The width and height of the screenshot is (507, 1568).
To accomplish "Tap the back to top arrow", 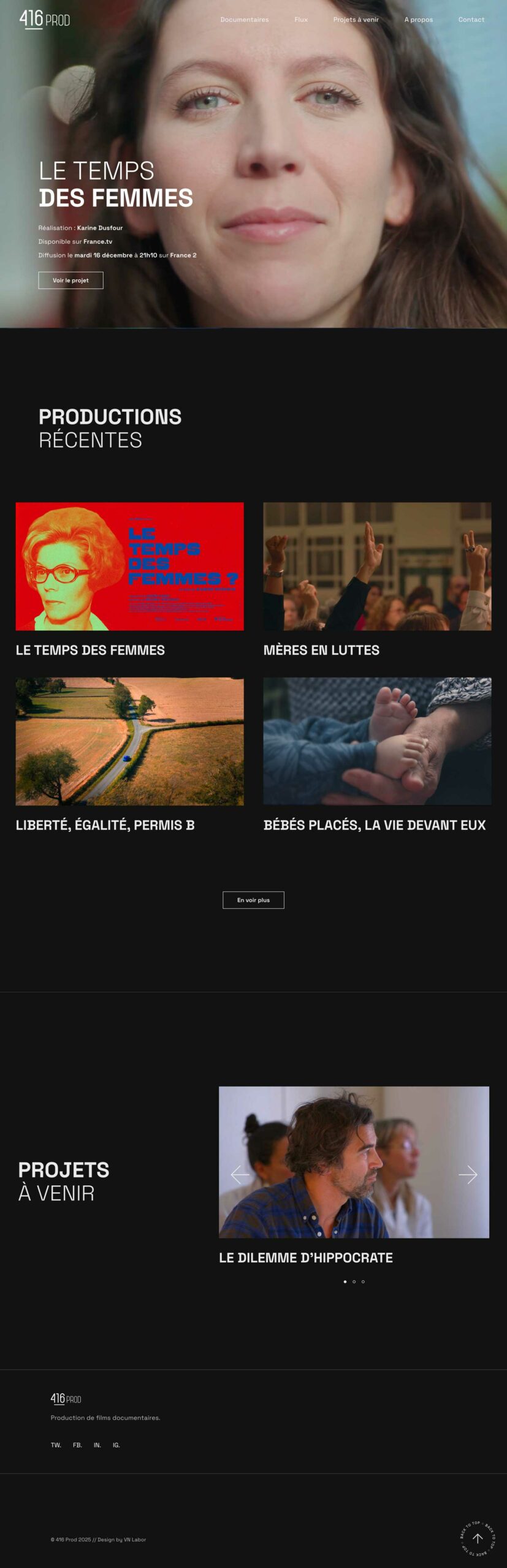I will (x=478, y=1538).
